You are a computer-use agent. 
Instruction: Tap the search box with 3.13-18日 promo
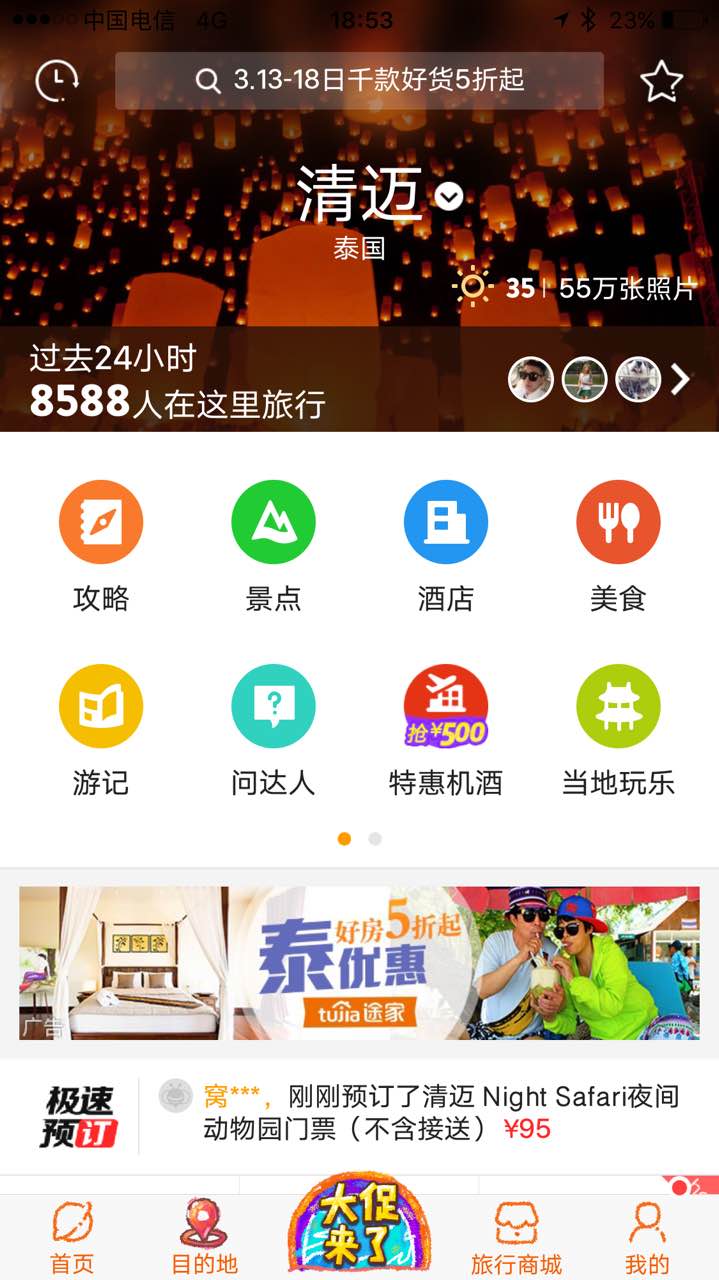click(x=359, y=81)
